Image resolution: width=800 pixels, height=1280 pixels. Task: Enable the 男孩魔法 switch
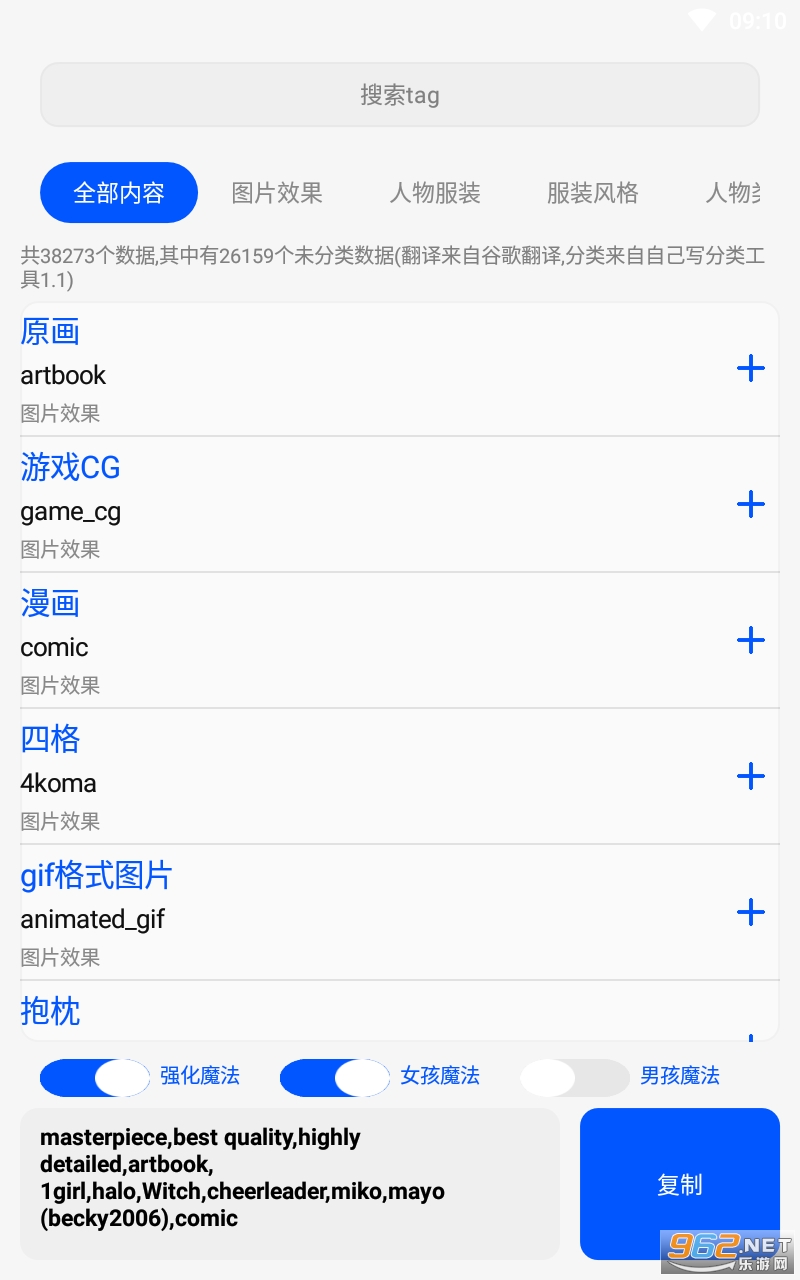click(x=575, y=1077)
